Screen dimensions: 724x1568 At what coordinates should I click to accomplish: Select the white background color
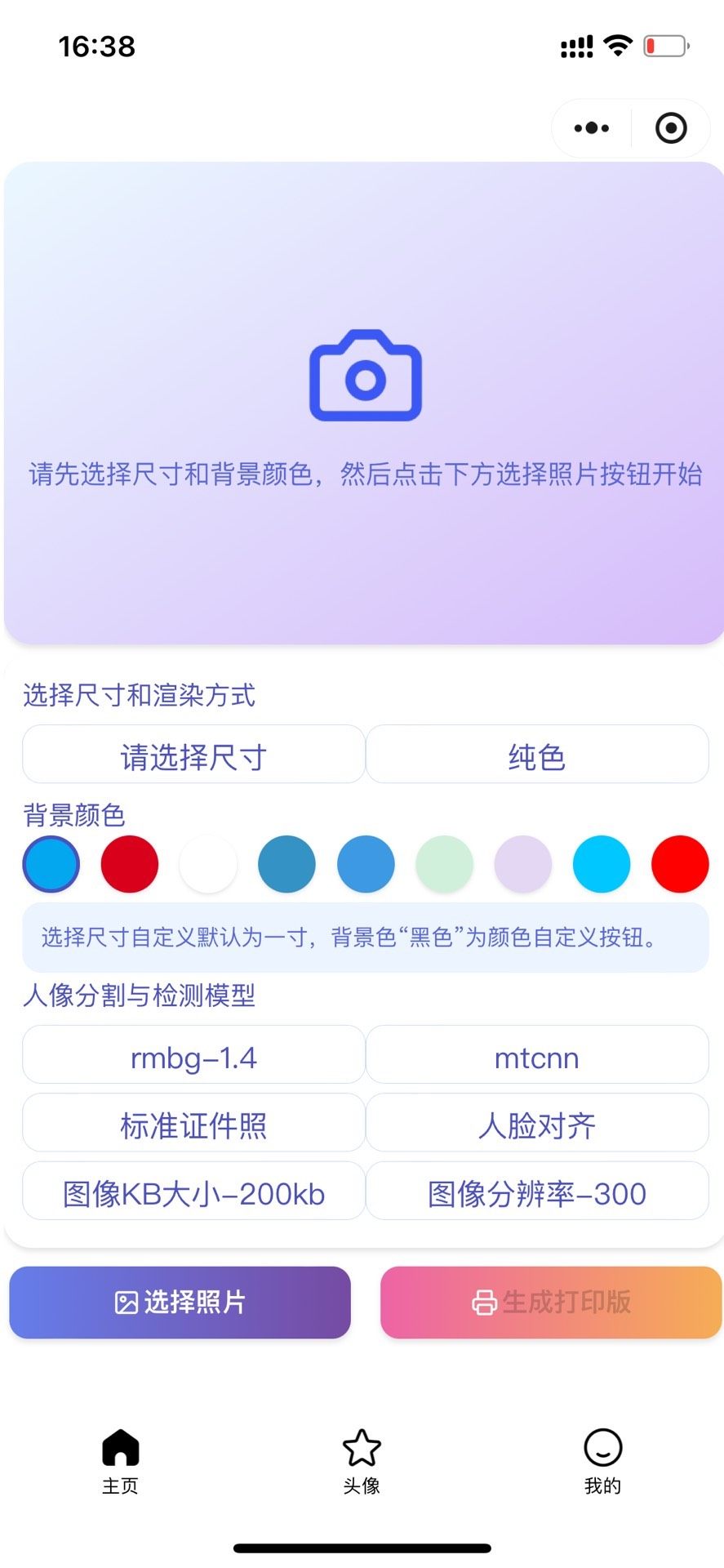point(208,864)
